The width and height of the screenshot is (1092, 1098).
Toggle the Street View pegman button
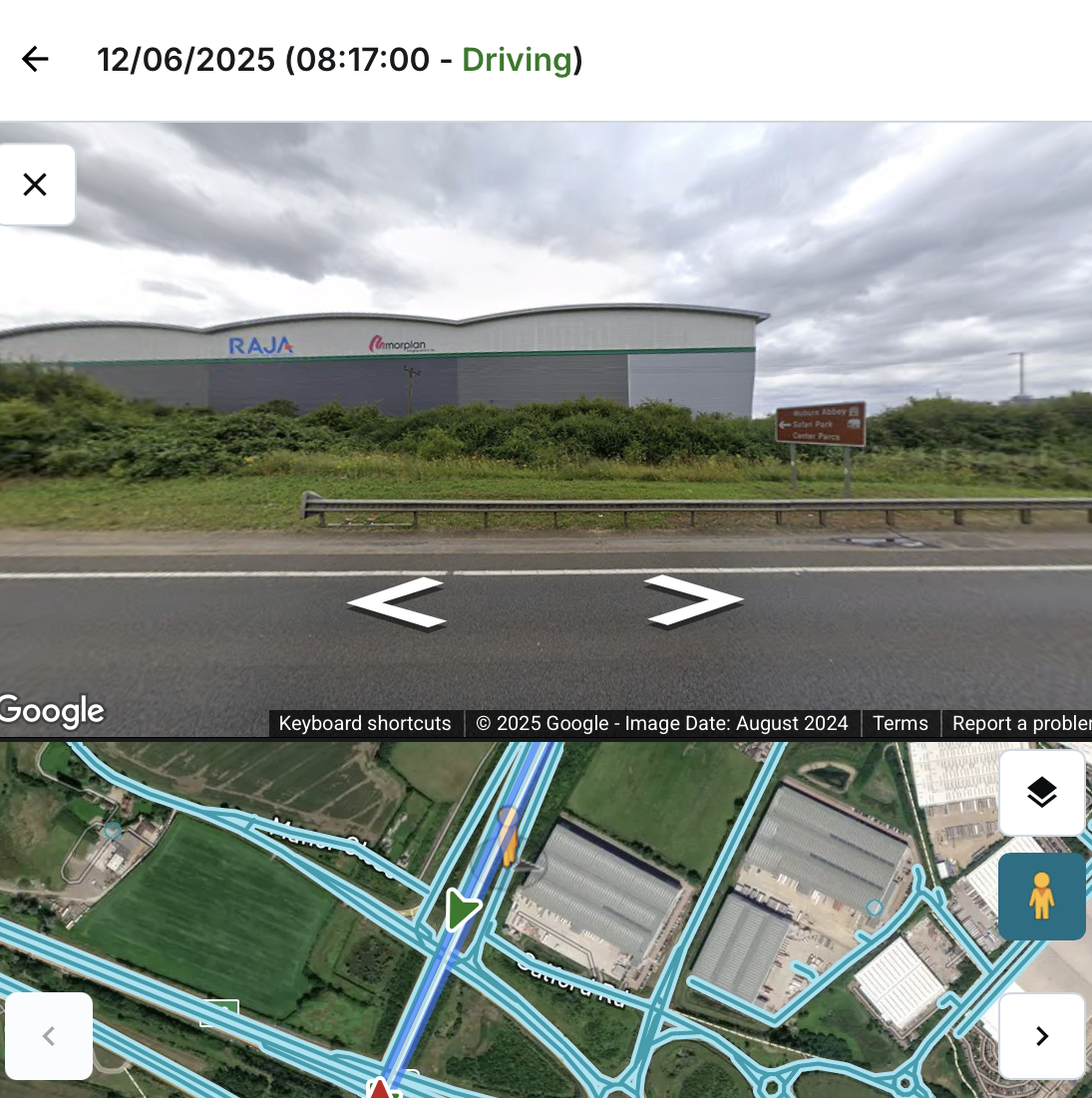[1041, 897]
